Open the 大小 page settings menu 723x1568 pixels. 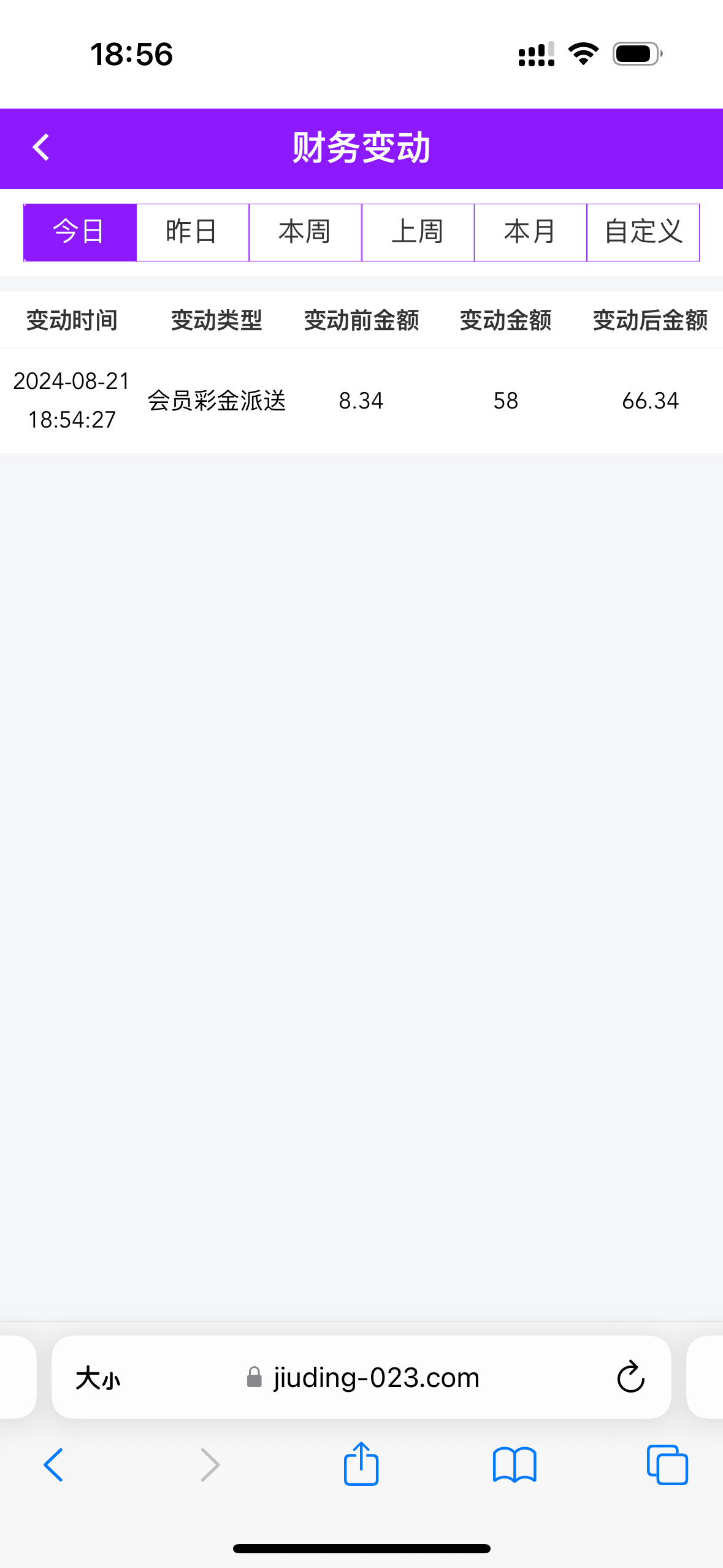click(98, 1378)
